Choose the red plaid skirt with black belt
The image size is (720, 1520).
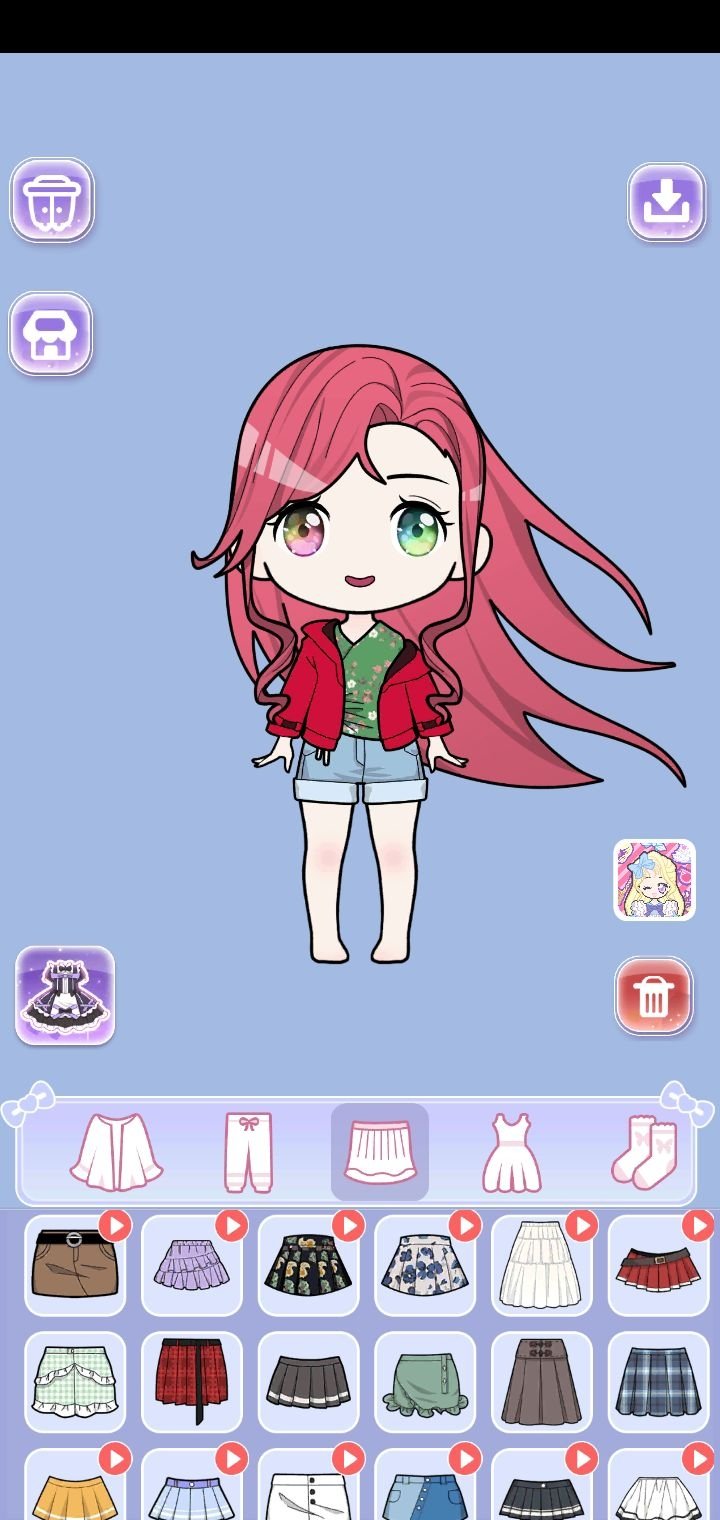(192, 1382)
